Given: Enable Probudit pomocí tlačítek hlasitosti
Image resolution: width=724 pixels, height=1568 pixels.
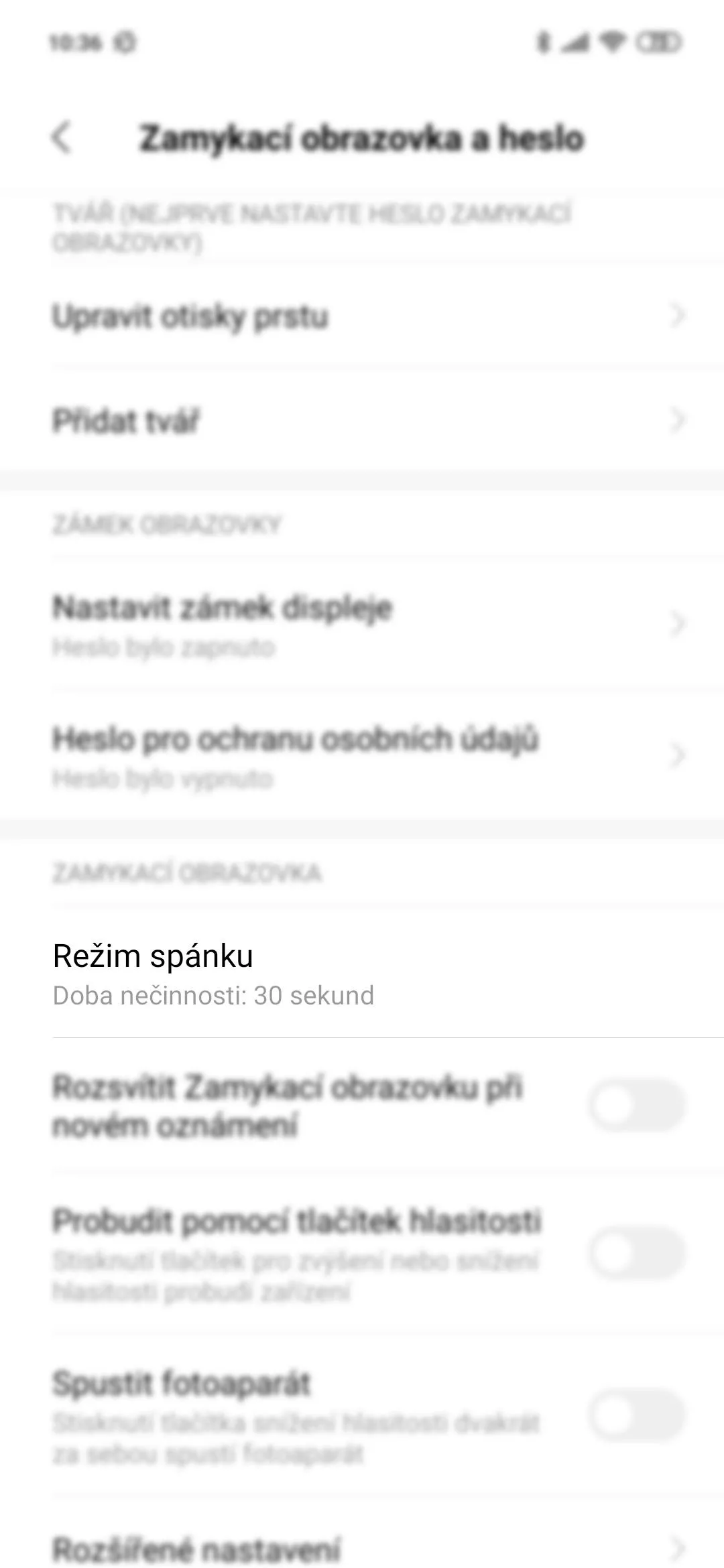Looking at the screenshot, I should [637, 1253].
